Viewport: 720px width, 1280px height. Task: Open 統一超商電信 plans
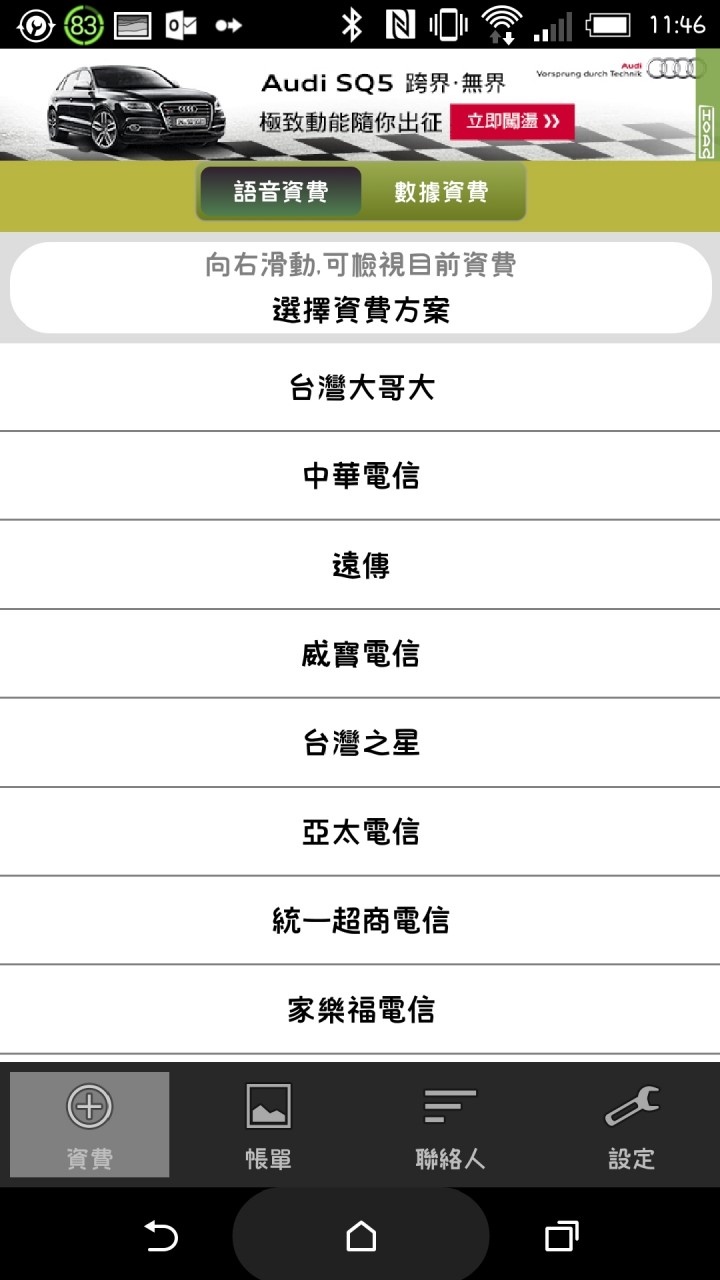(x=360, y=921)
